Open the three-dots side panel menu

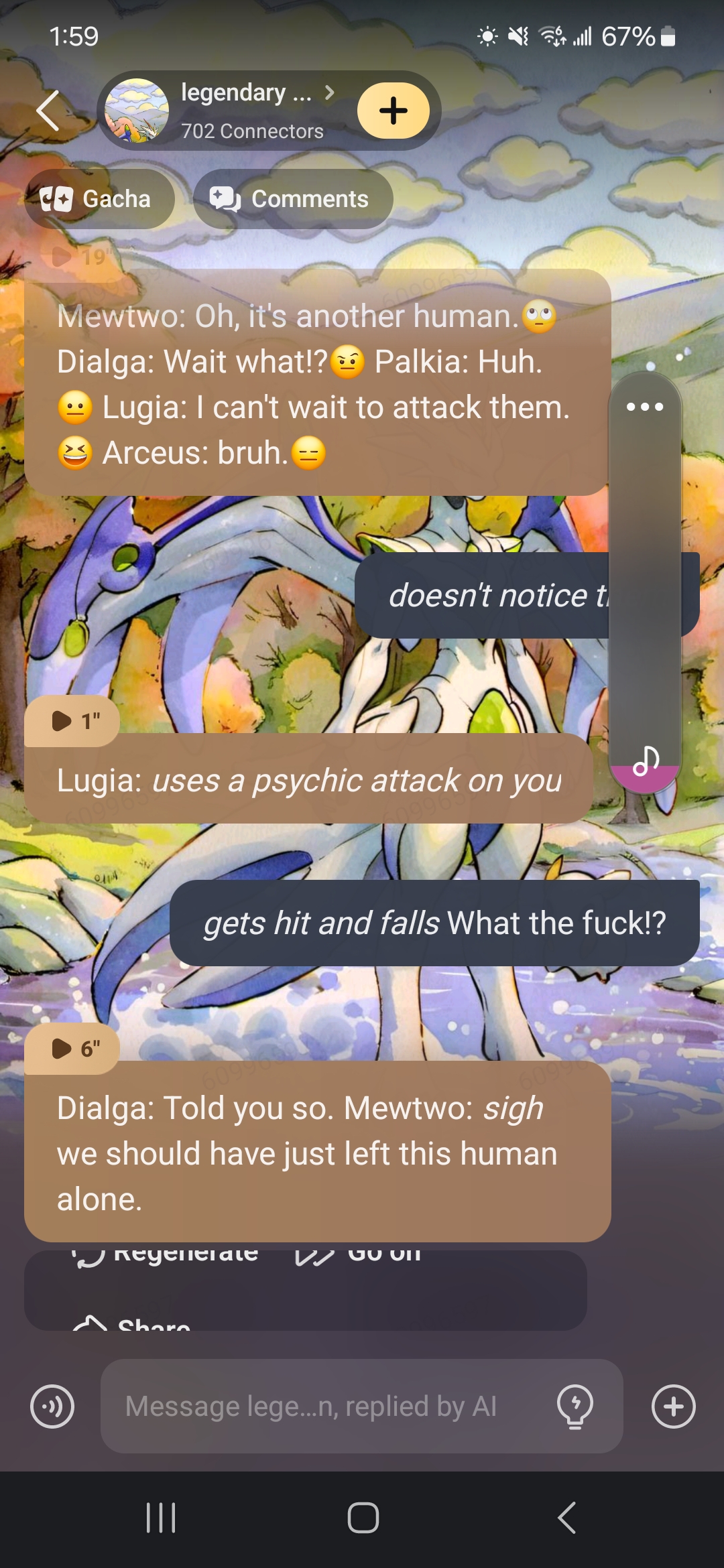644,407
